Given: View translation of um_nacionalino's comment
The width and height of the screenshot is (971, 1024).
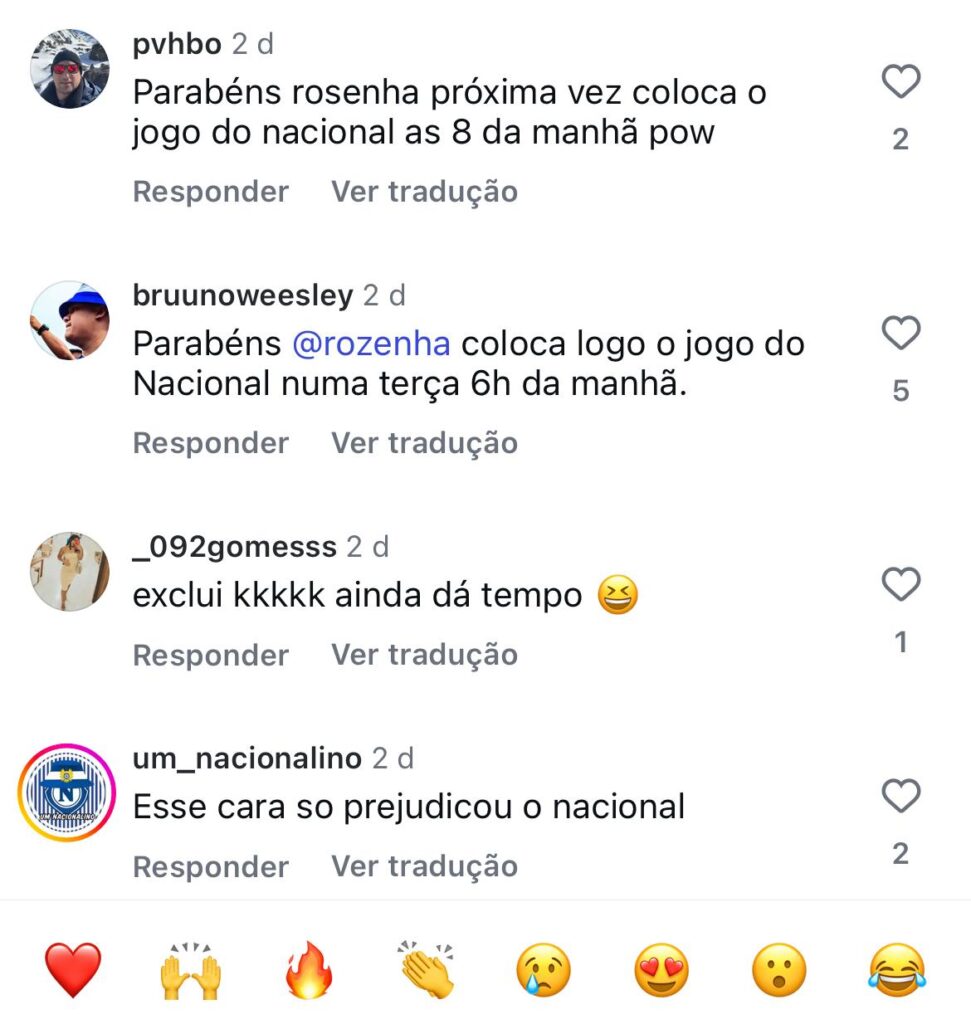Looking at the screenshot, I should 424,866.
